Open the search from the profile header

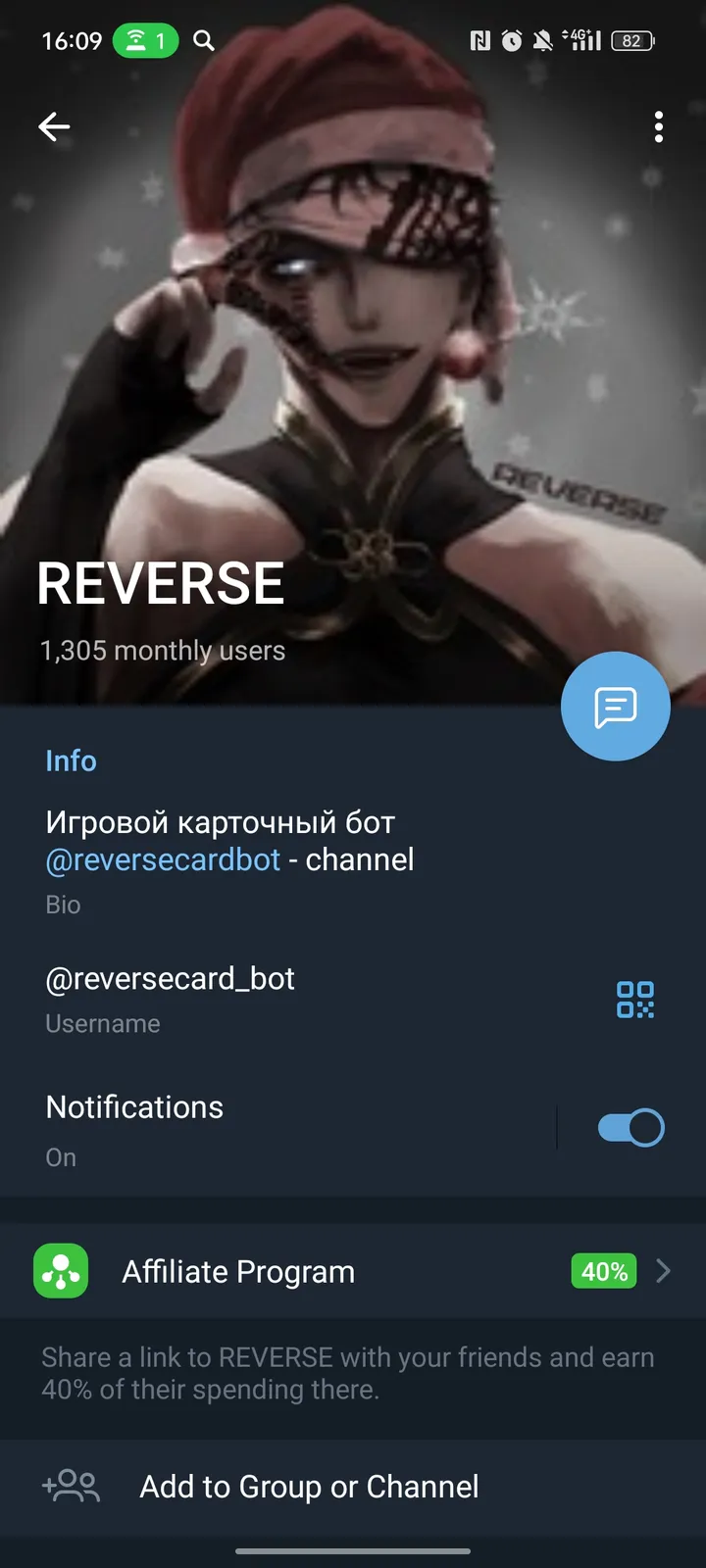203,41
